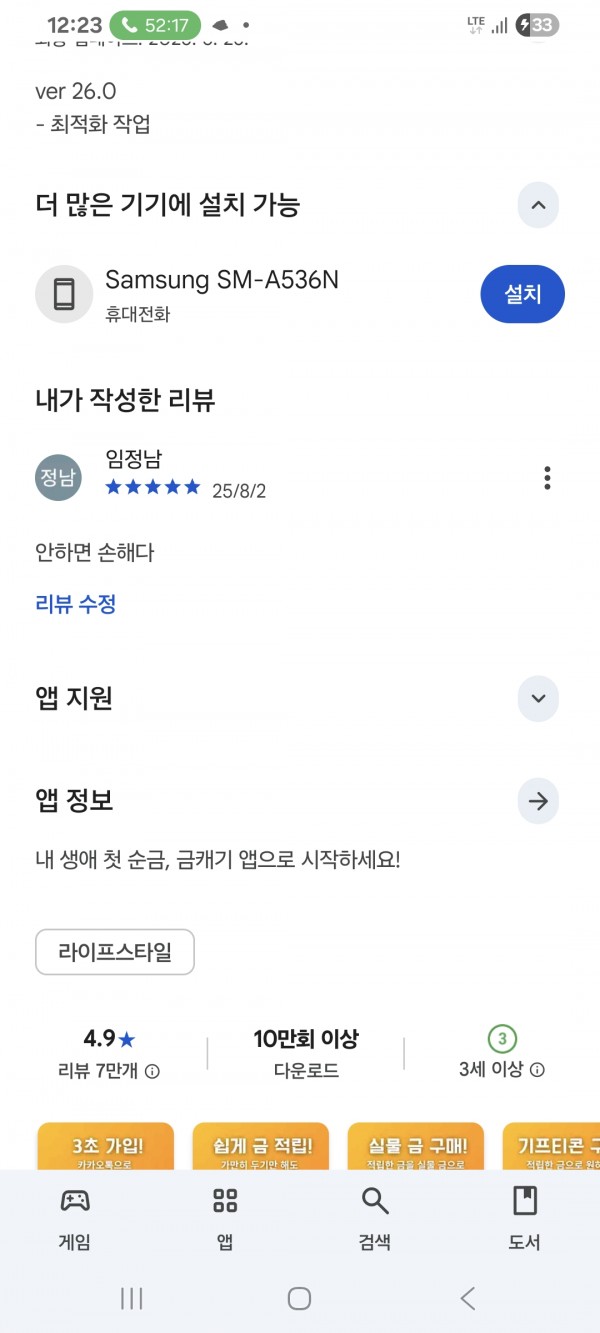The width and height of the screenshot is (600, 1333).
Task: Expand the 앱 지원 section
Action: [x=538, y=698]
